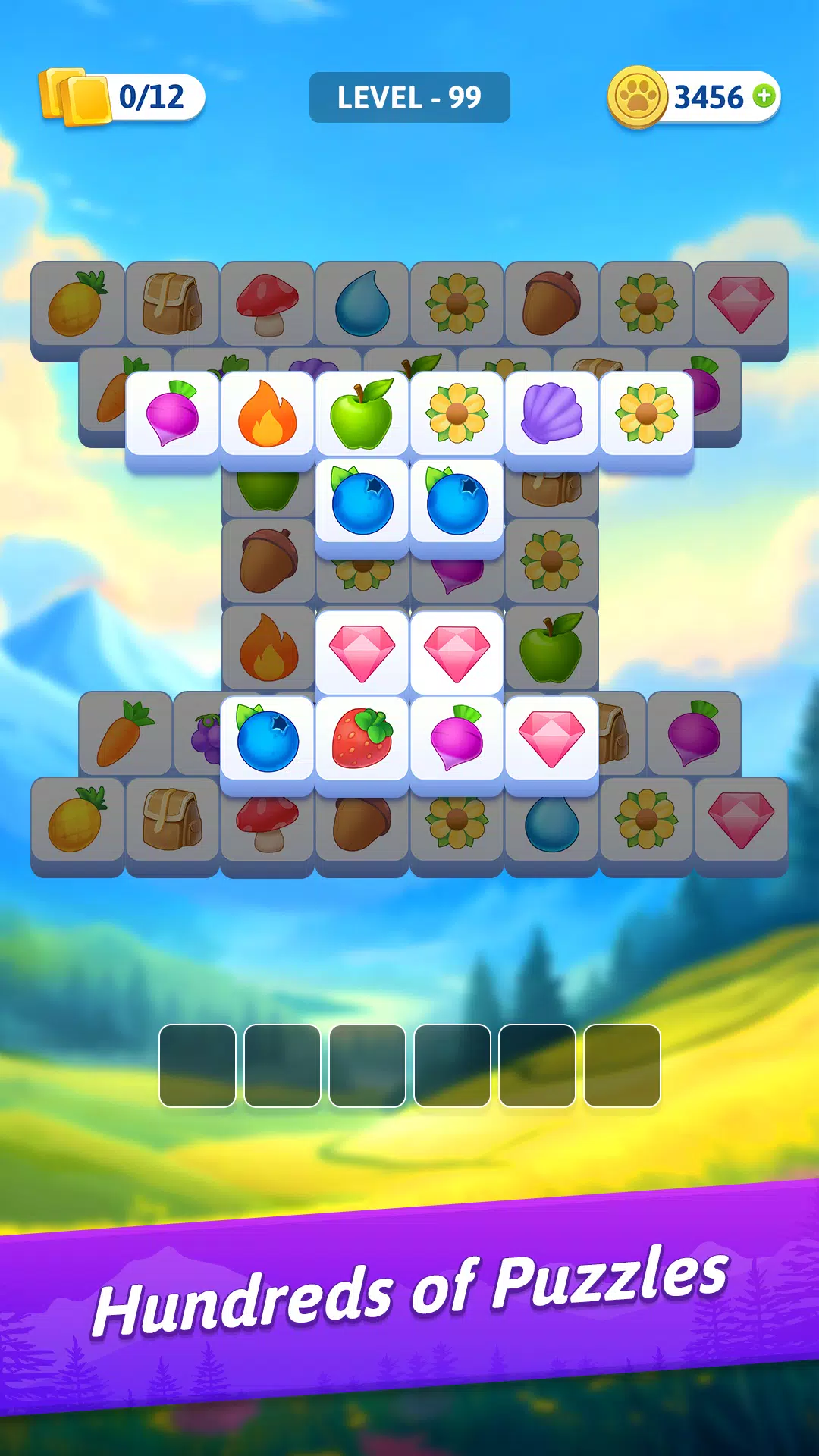Image resolution: width=819 pixels, height=1456 pixels.
Task: Pick the radish tile next to the strawberry
Action: [x=457, y=739]
